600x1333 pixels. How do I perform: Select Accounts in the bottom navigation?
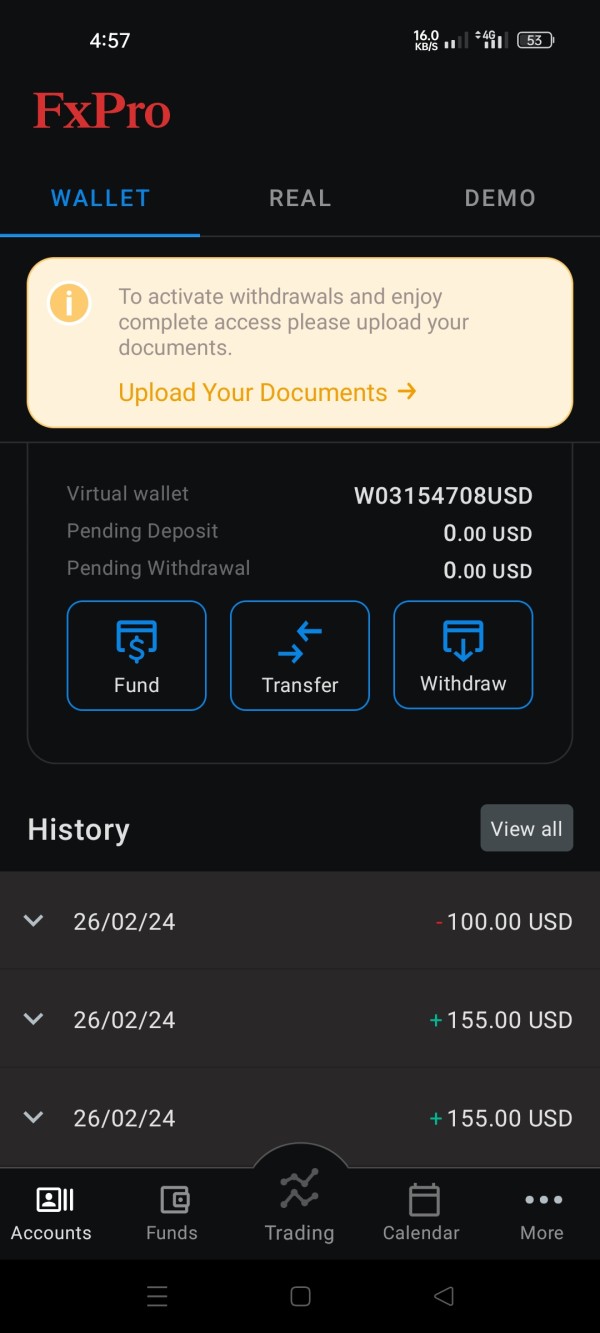coord(51,1213)
